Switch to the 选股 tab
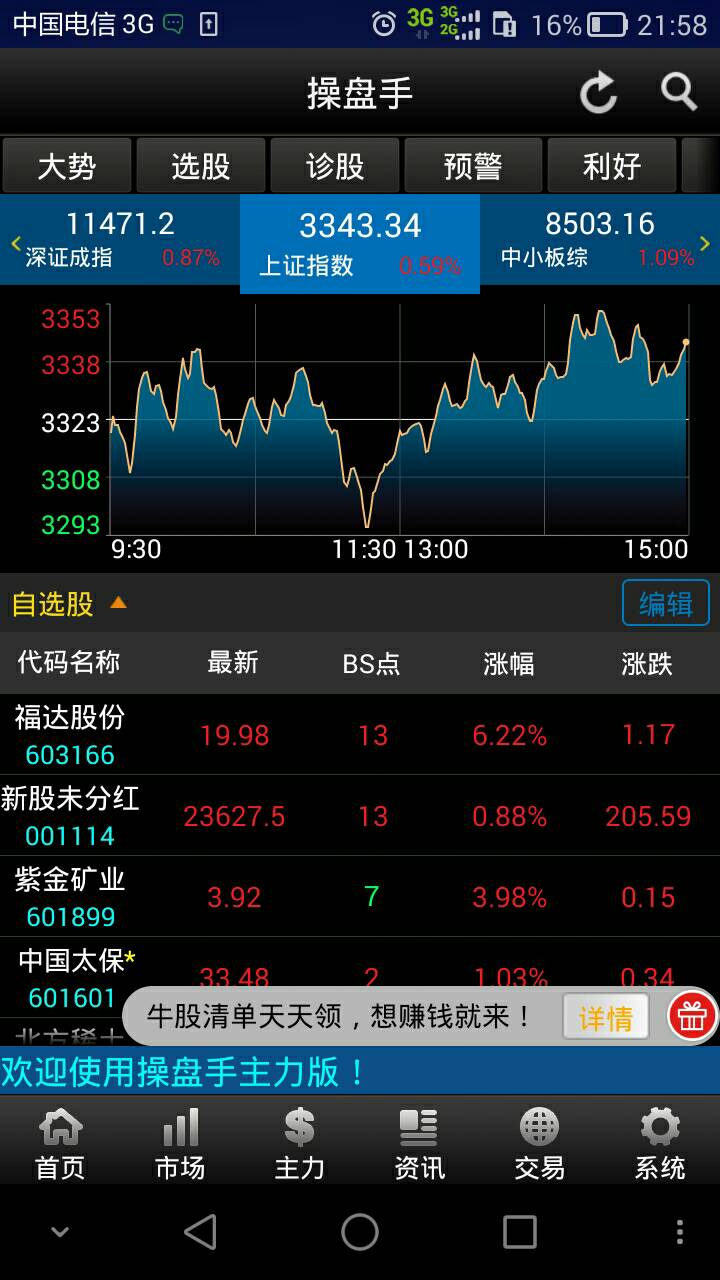The width and height of the screenshot is (720, 1280). tap(201, 165)
